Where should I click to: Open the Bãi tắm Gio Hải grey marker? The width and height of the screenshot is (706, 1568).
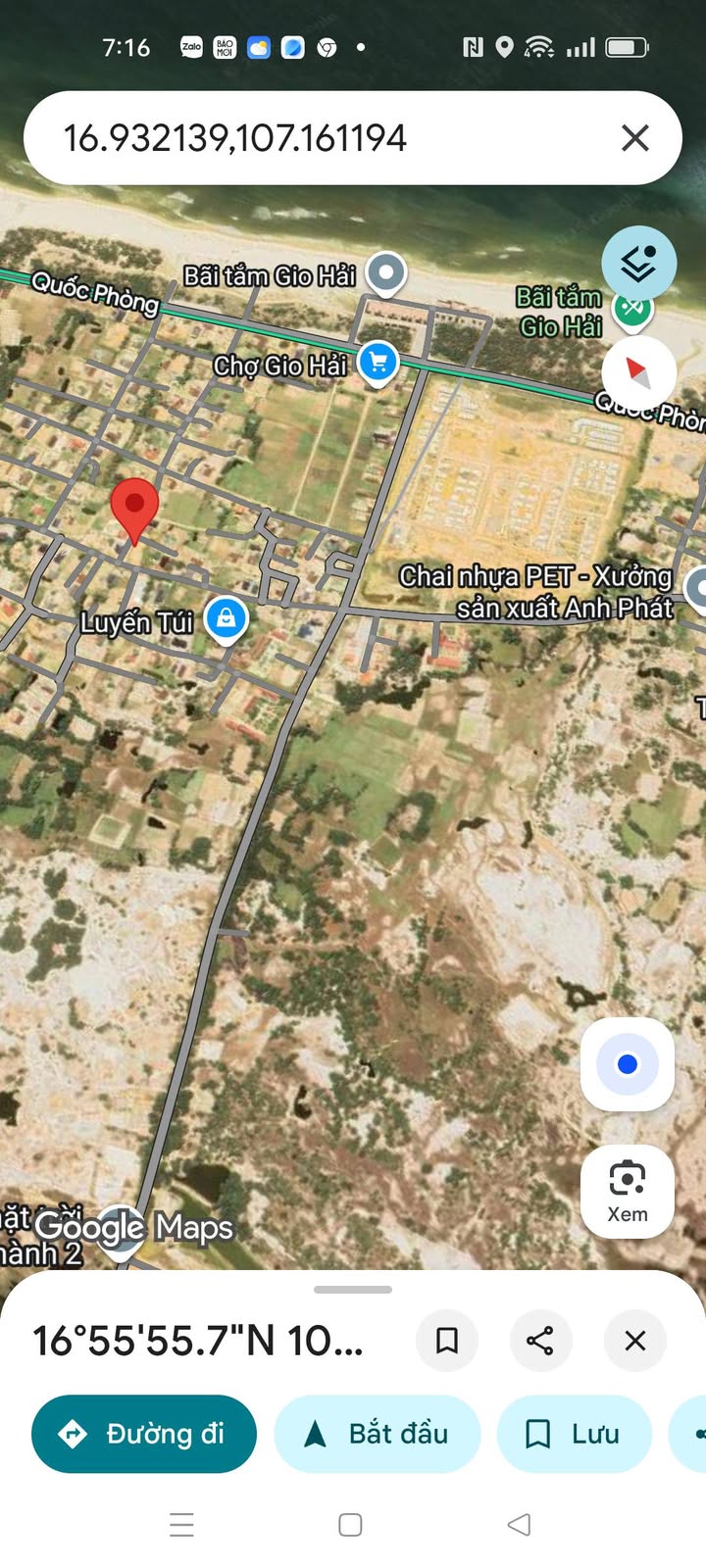(386, 273)
